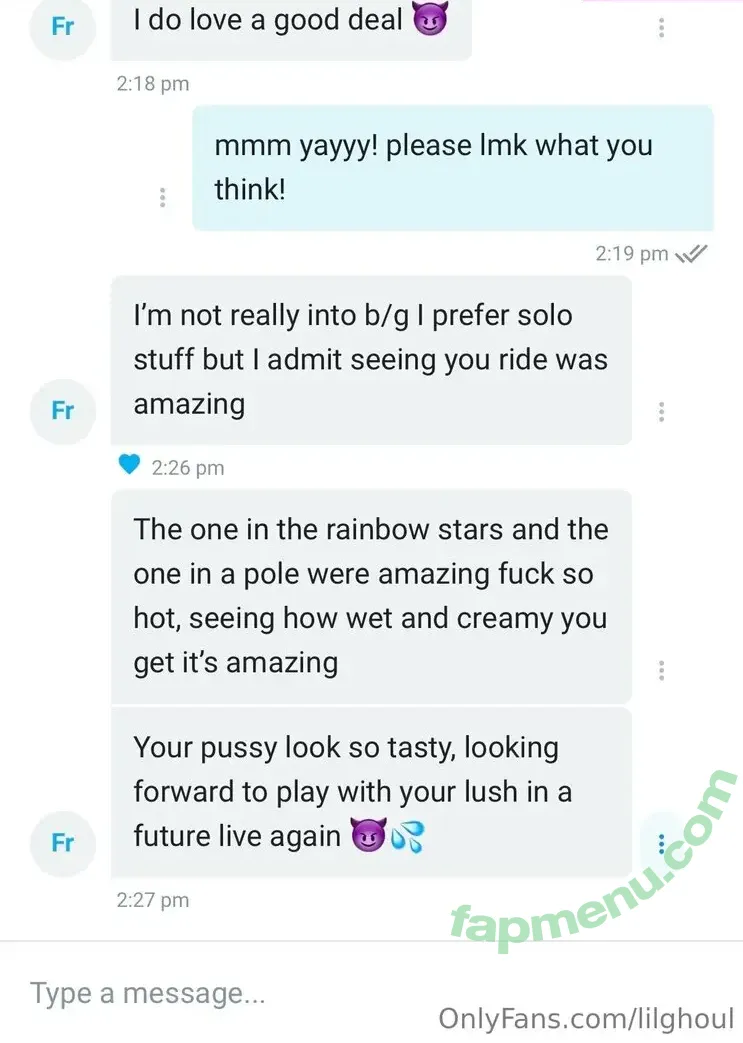
Task: Tap the heart under the 2:26 pm message
Action: [x=130, y=466]
